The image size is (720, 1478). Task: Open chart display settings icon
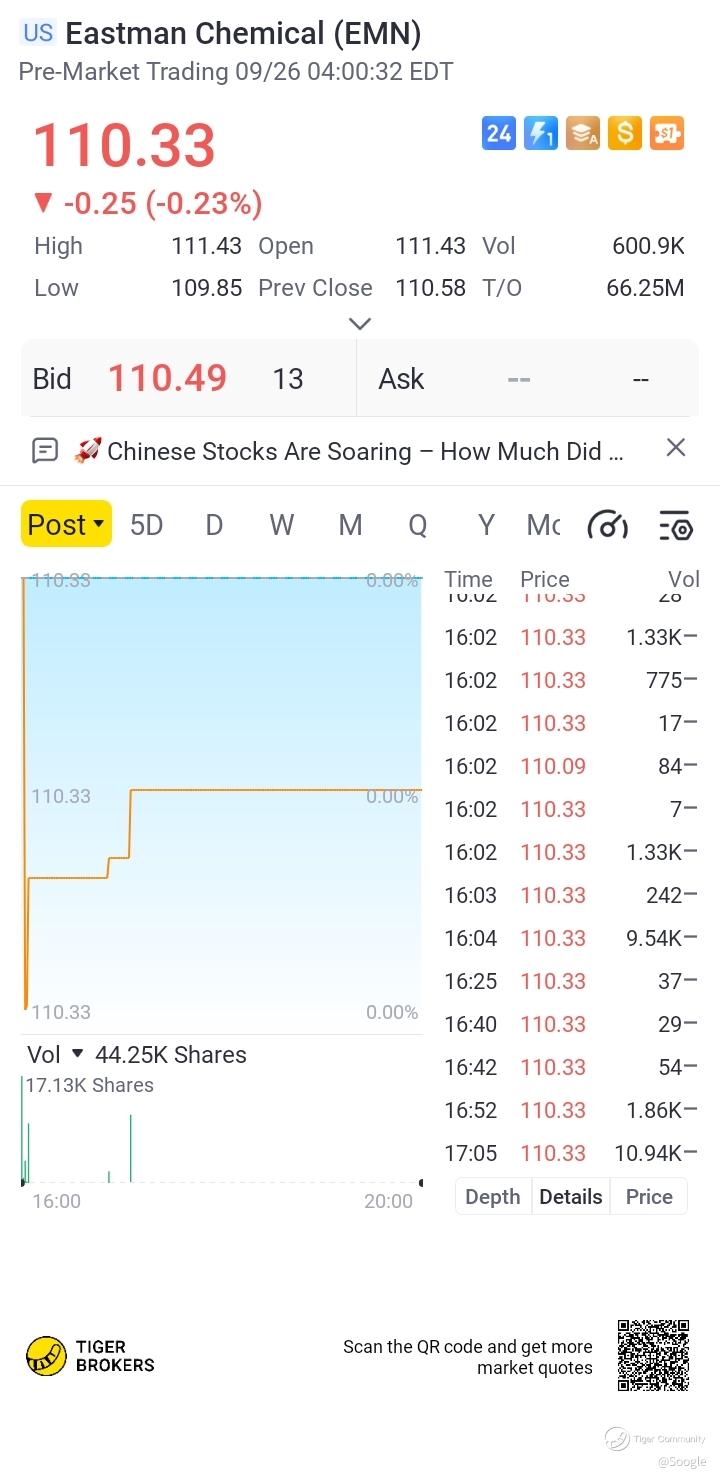676,524
